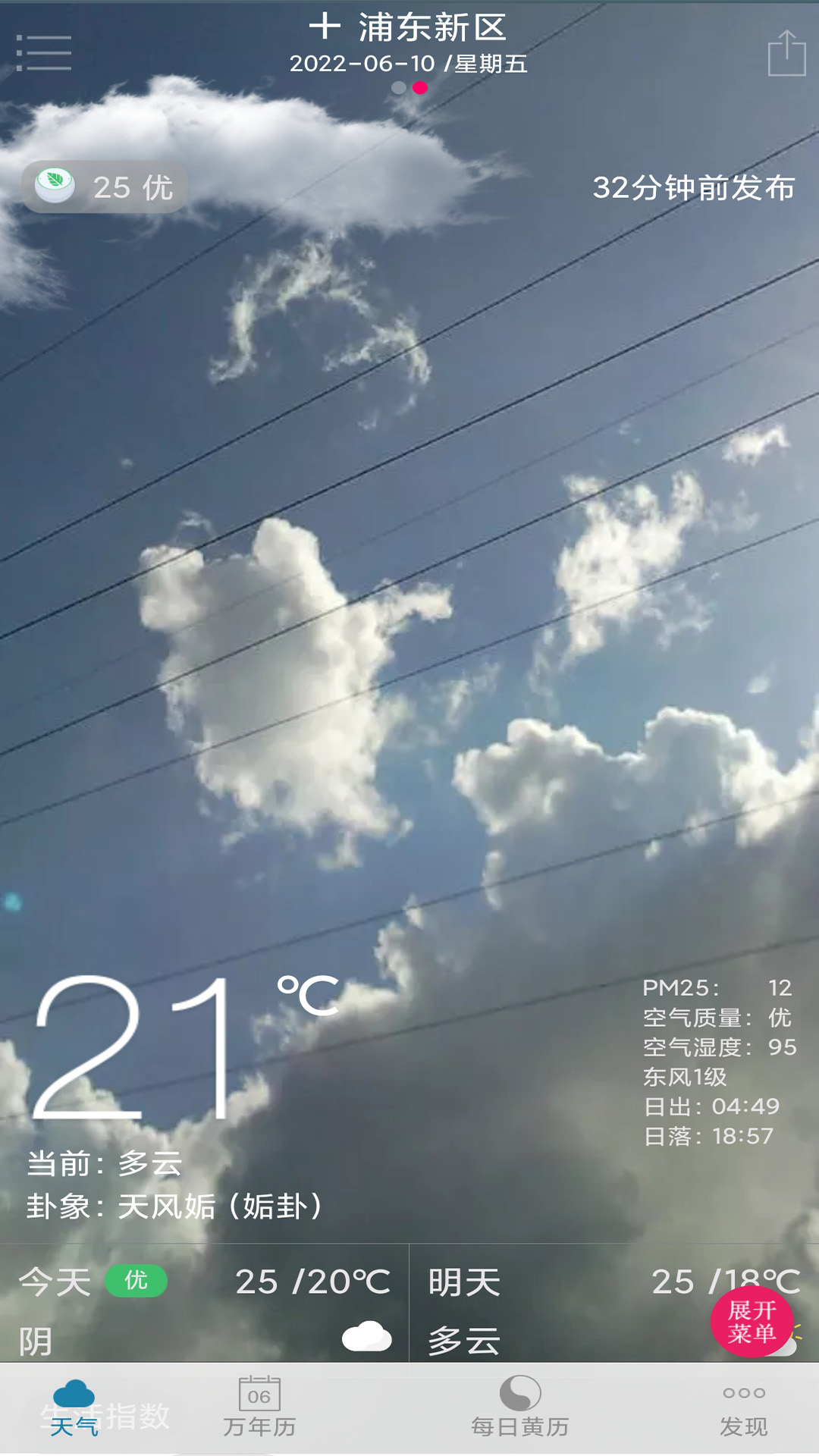819x1456 pixels.
Task: Click the air quality leaf icon
Action: 54,184
